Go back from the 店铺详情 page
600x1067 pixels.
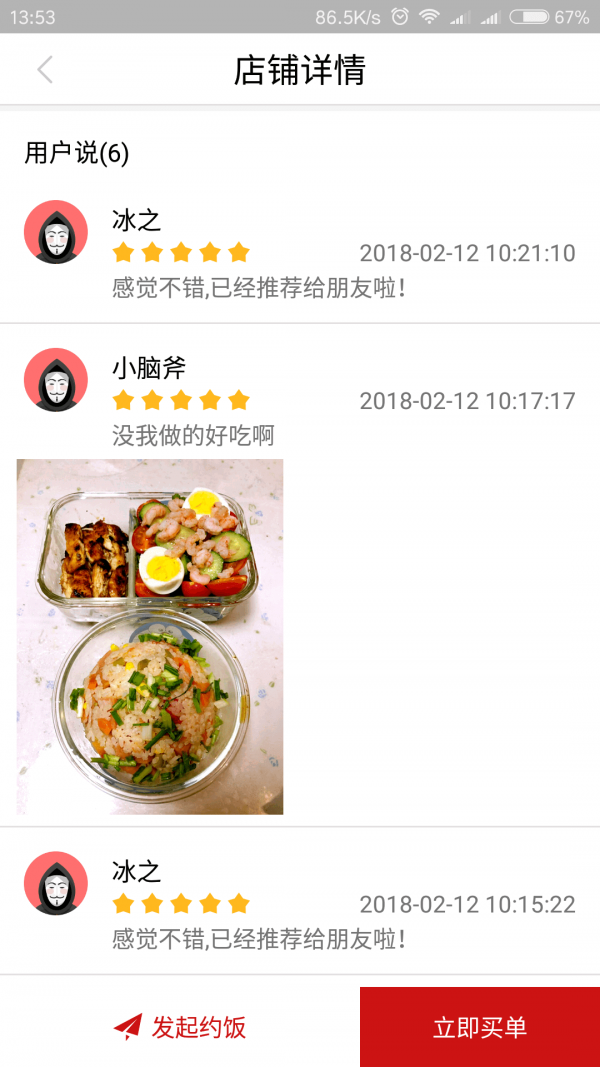[45, 70]
